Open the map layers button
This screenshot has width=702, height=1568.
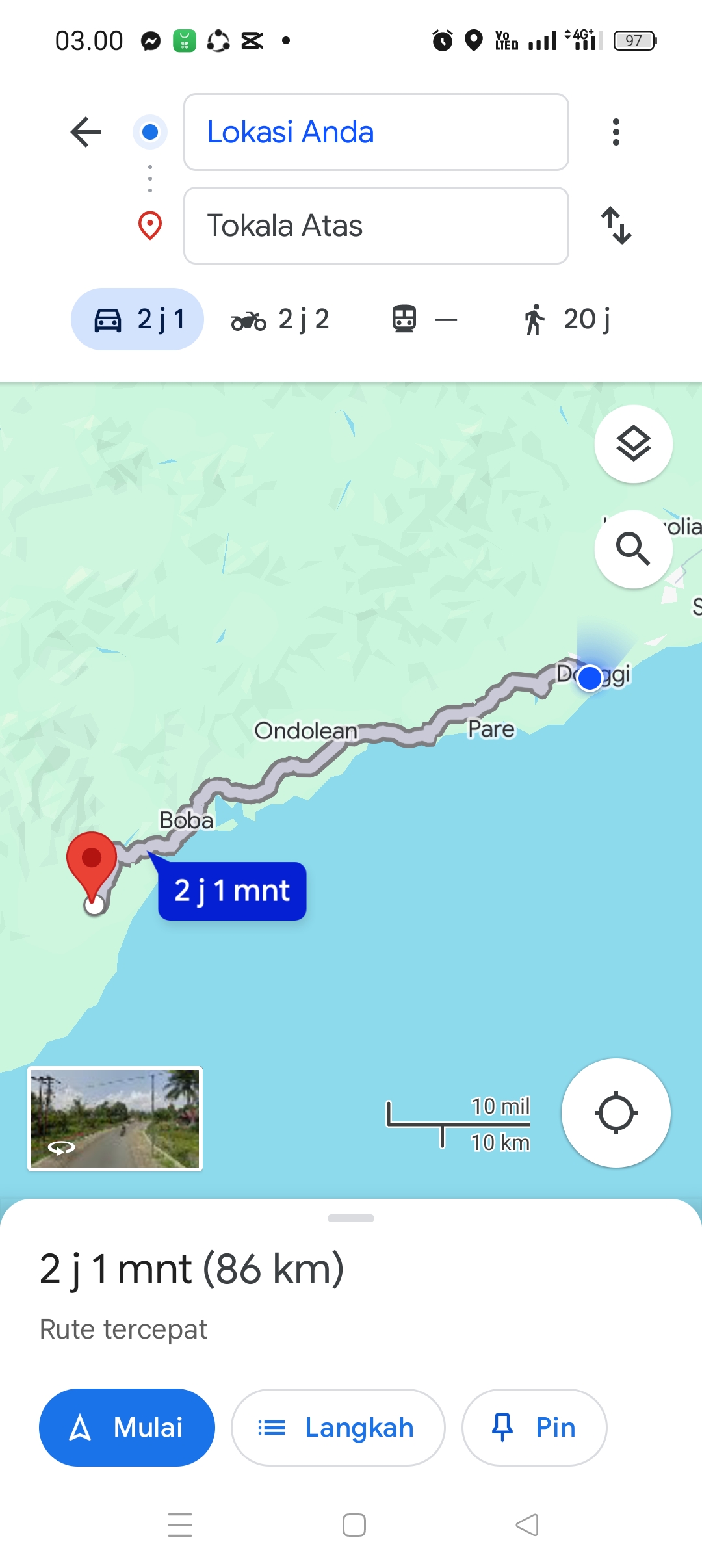633,444
